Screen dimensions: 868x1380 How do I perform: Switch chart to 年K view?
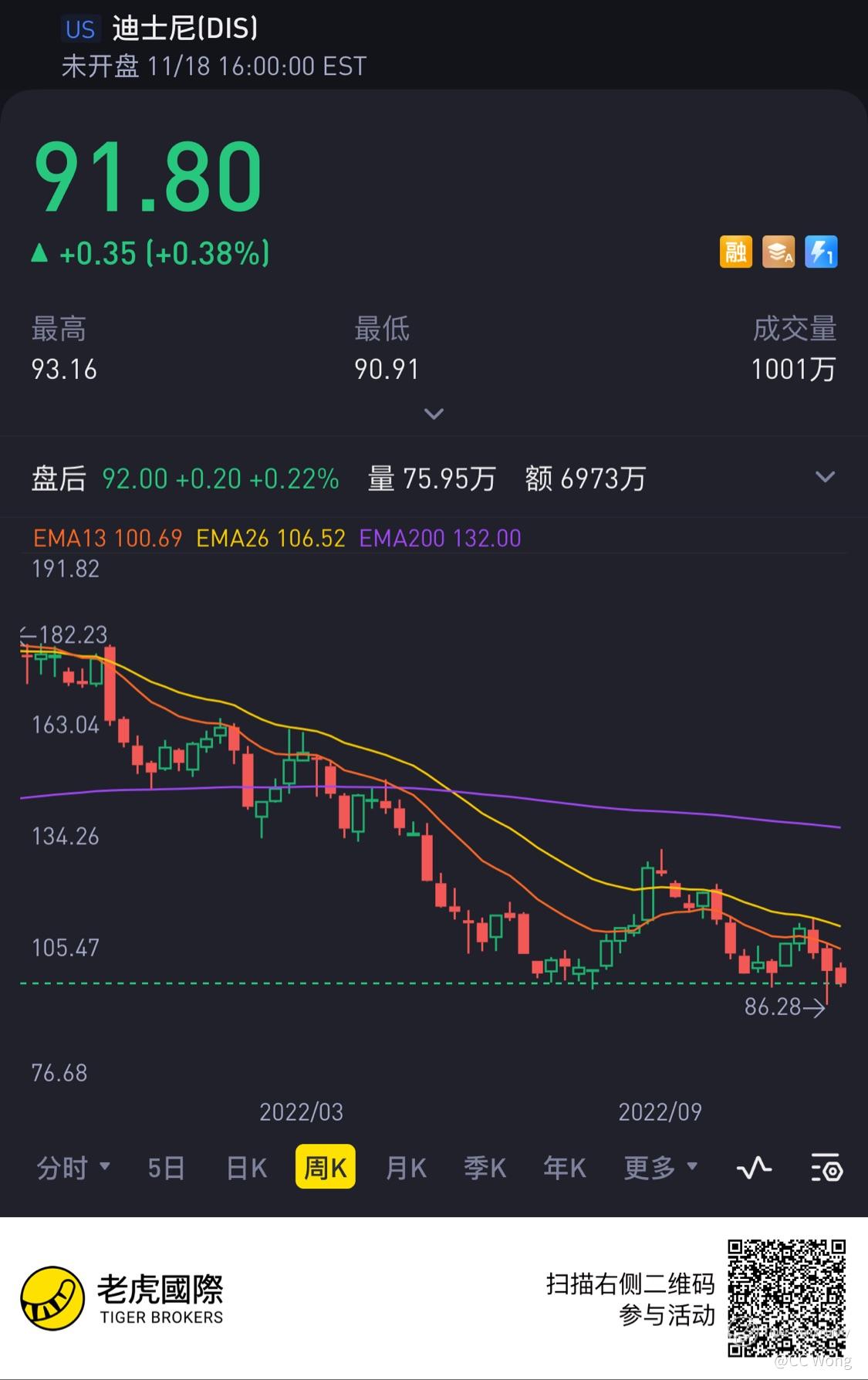click(565, 1168)
